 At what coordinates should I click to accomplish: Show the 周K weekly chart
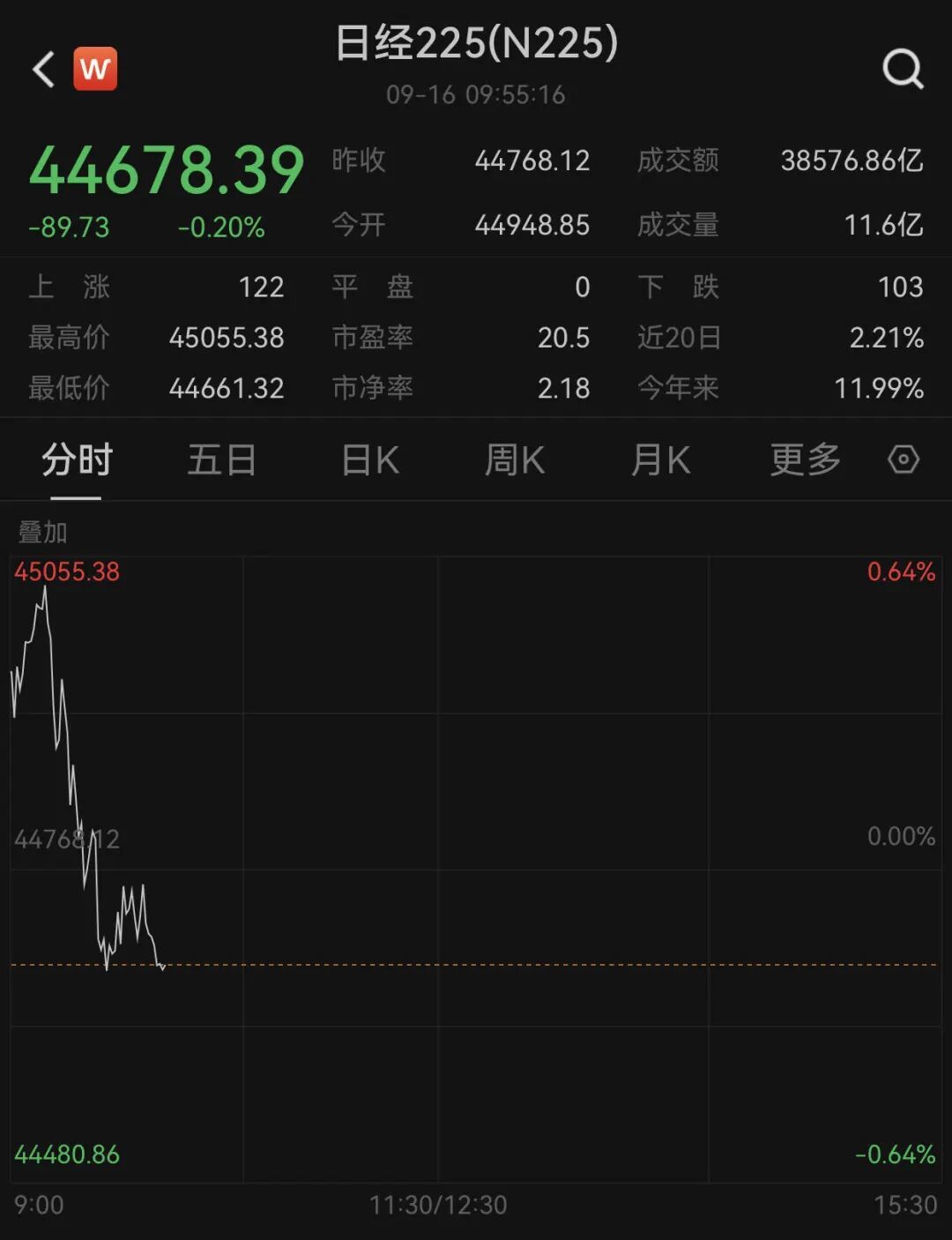[515, 459]
